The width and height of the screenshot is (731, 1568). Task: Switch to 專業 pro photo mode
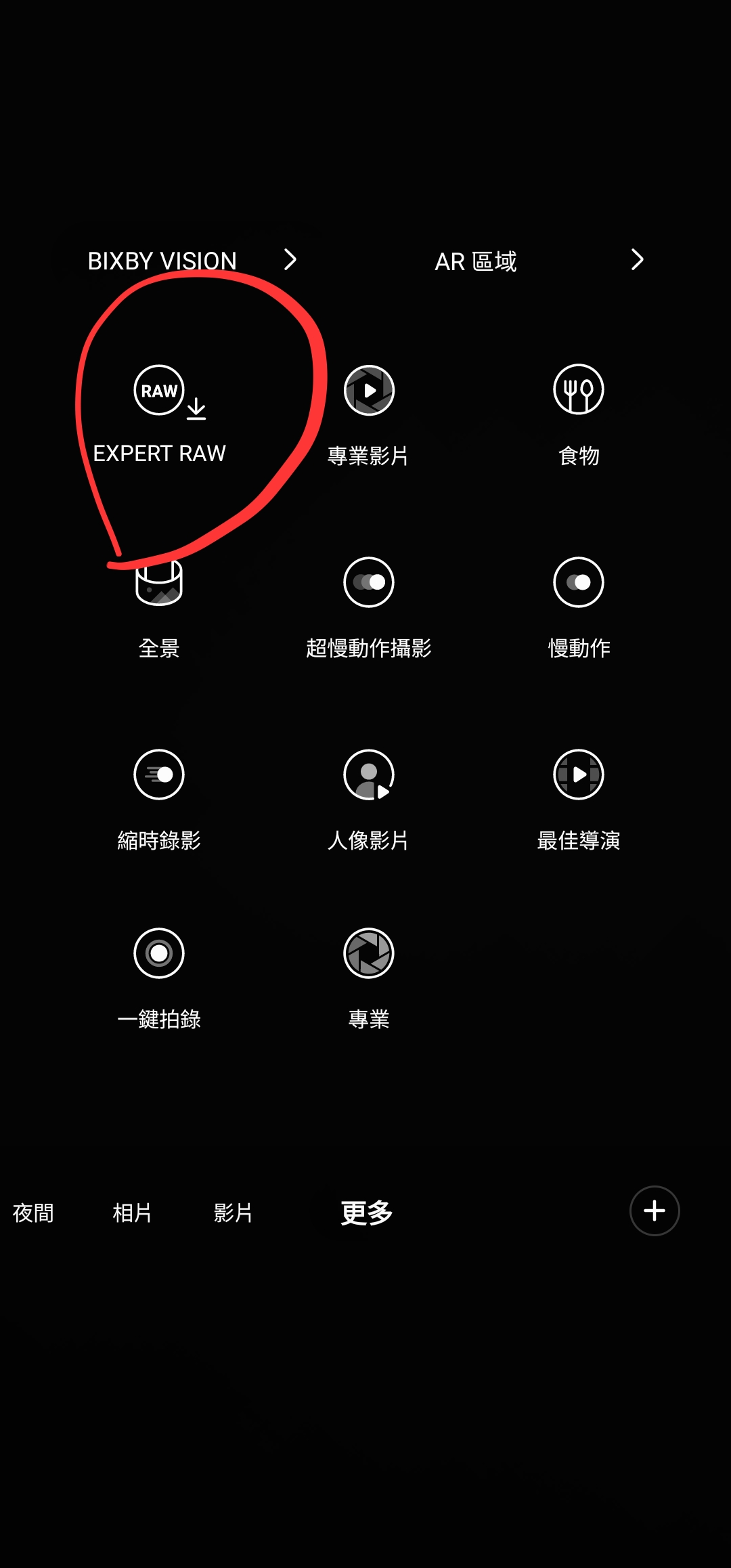pos(369,954)
